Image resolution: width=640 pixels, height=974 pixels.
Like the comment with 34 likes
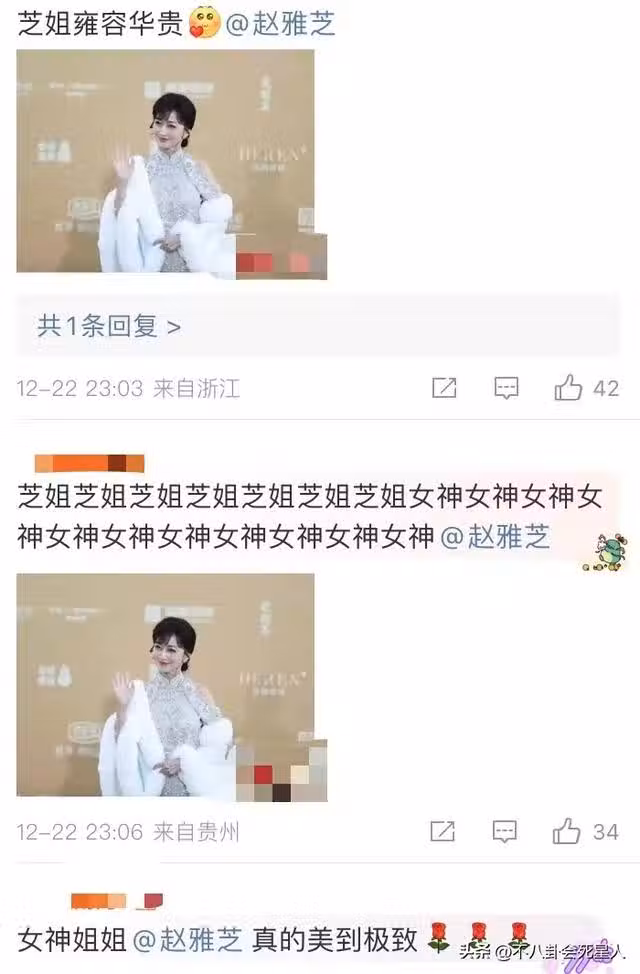[x=569, y=830]
